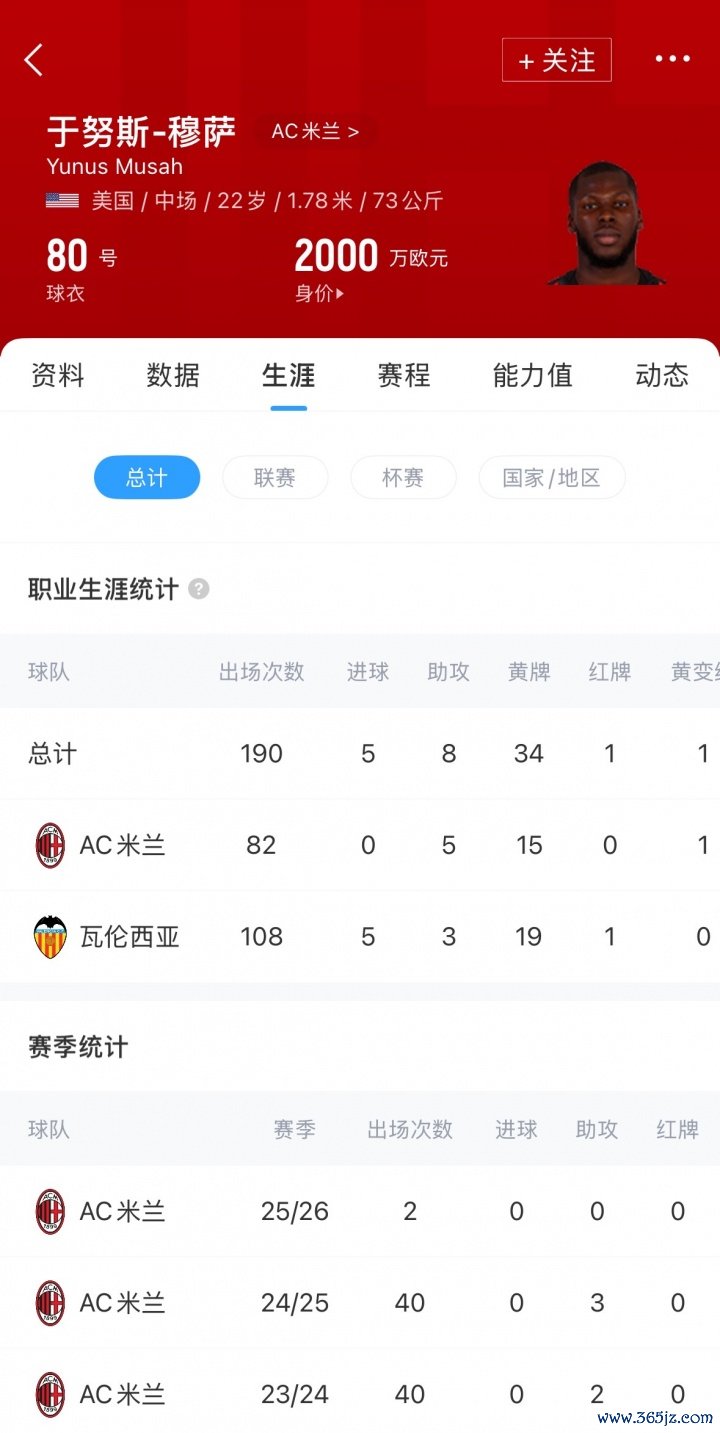Screen dimensions: 720x1433
Task: Filter career stats by 联赛
Action: click(275, 478)
